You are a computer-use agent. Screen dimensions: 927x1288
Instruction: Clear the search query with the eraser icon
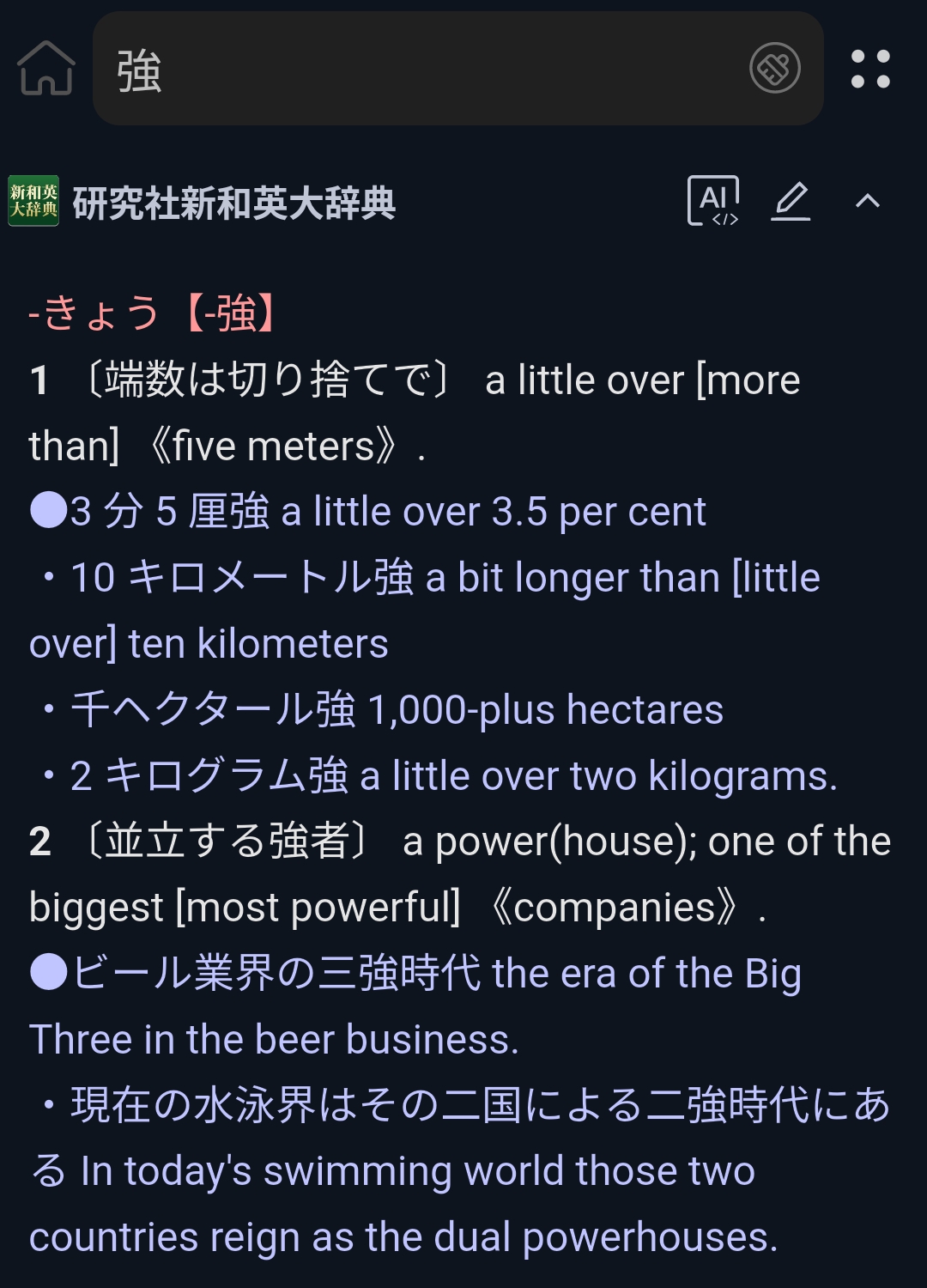(774, 69)
